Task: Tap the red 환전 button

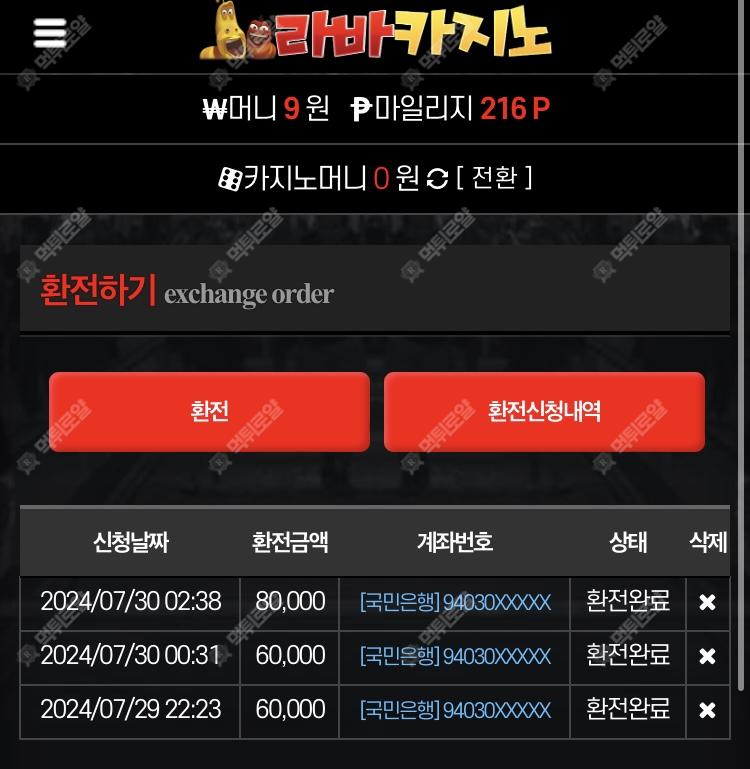Action: tap(209, 411)
